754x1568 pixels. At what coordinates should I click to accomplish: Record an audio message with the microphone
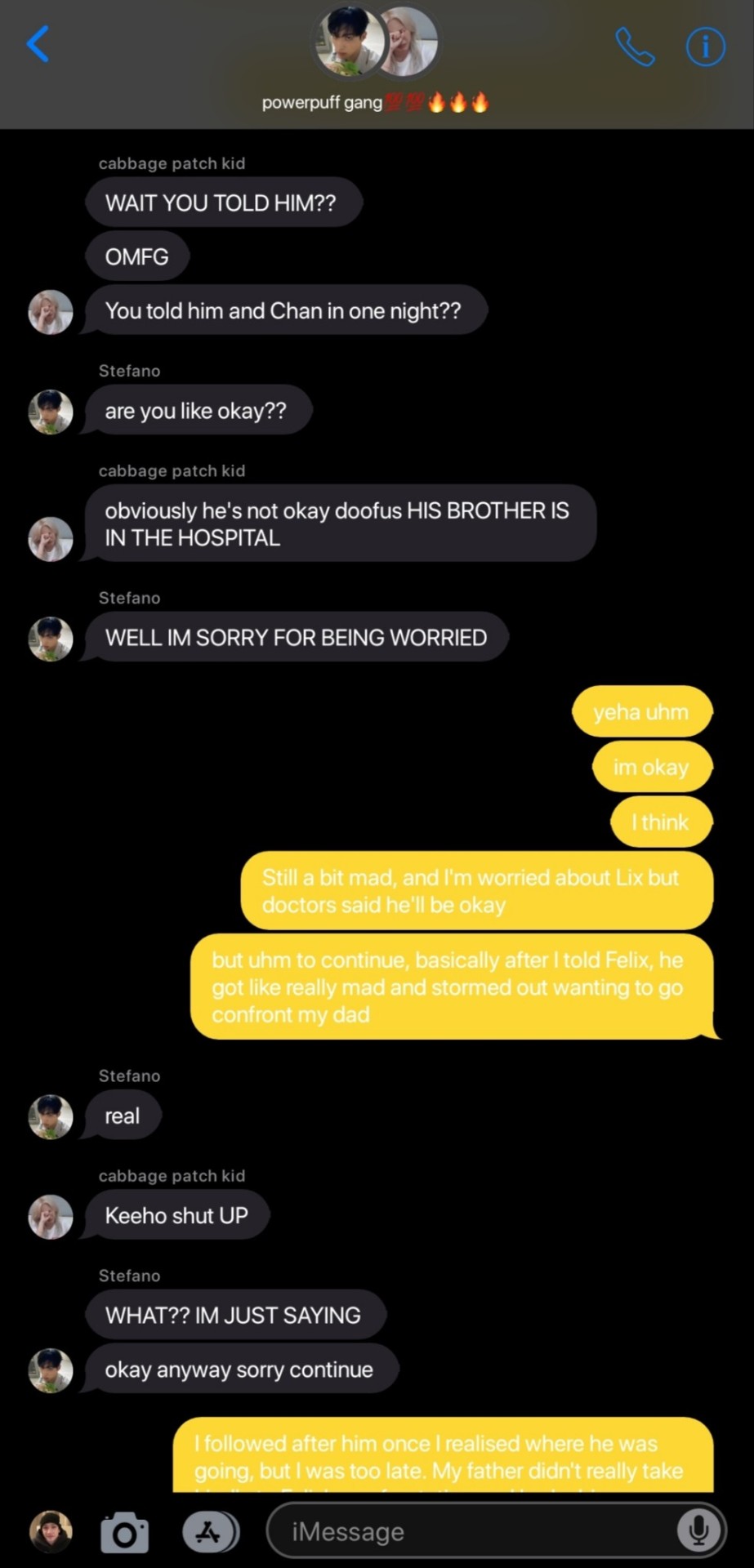[699, 1530]
